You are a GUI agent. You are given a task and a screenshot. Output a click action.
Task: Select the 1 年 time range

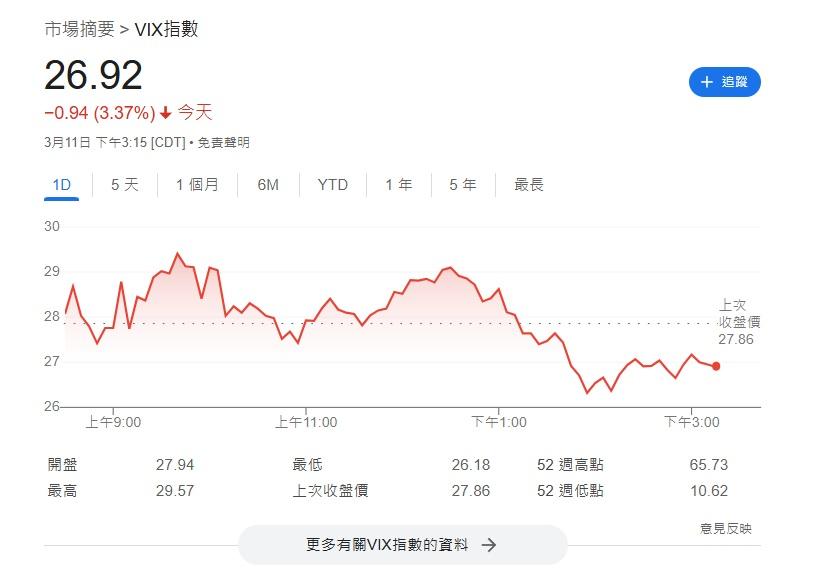[x=399, y=185]
